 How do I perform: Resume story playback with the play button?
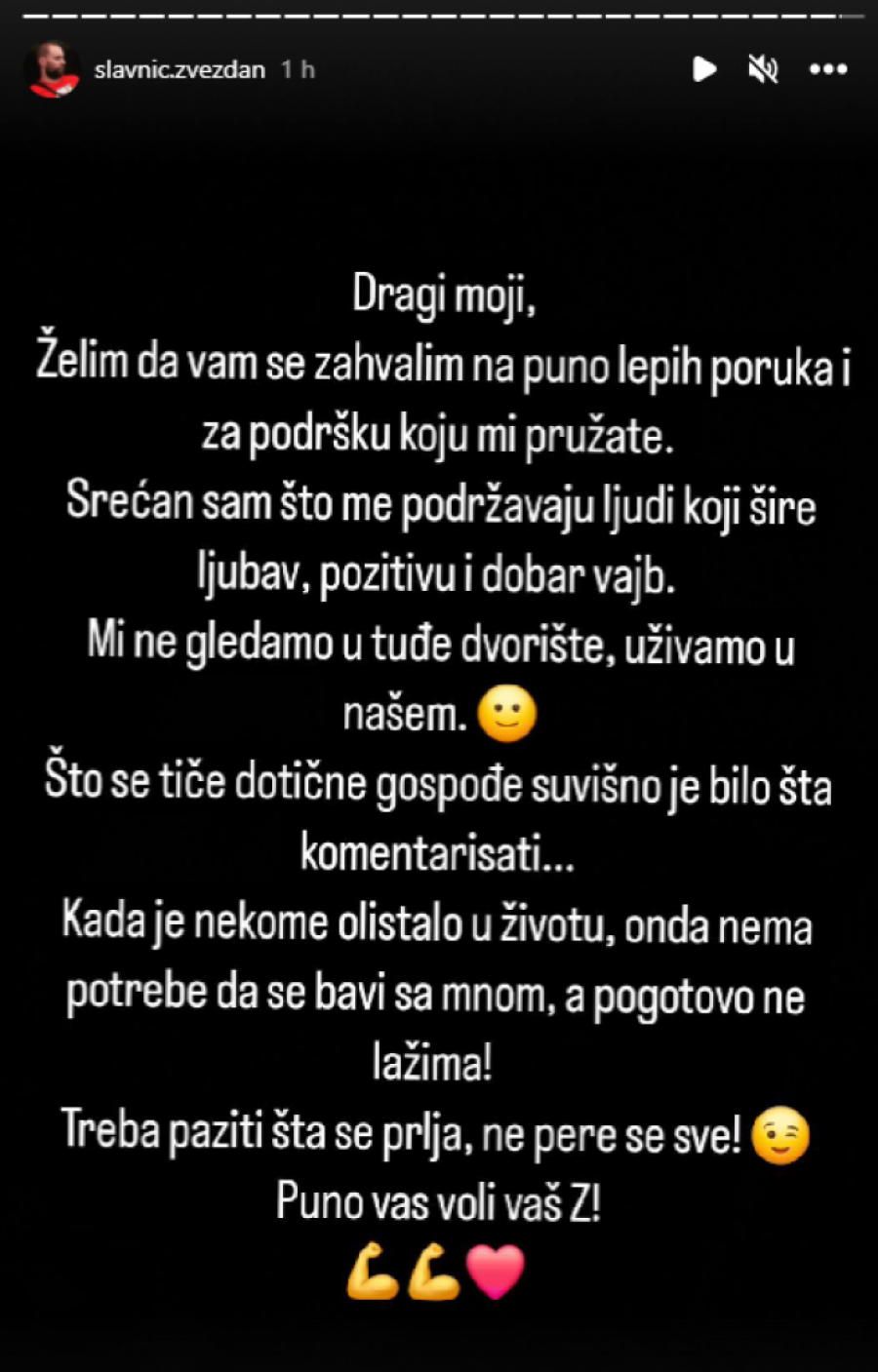(x=703, y=69)
